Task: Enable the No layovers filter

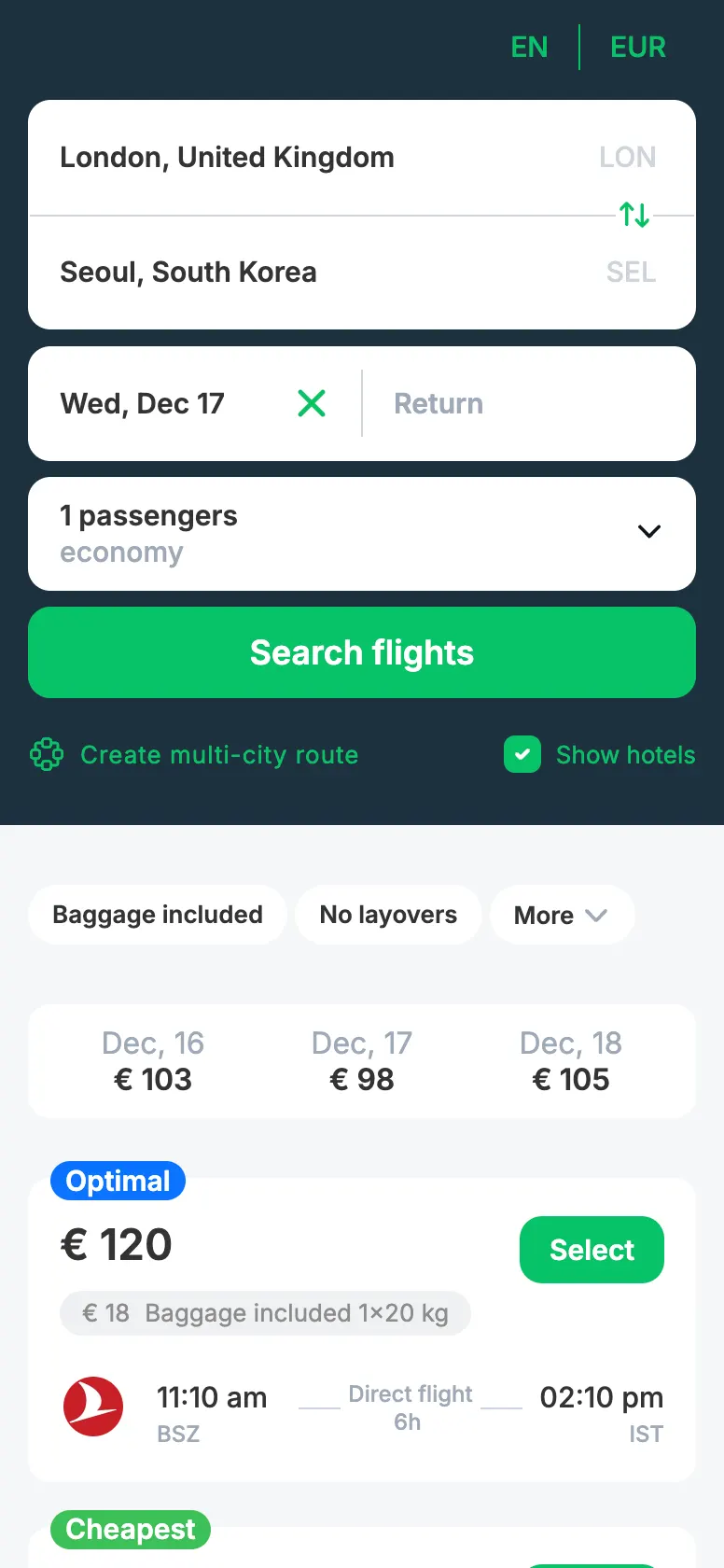Action: coord(388,915)
